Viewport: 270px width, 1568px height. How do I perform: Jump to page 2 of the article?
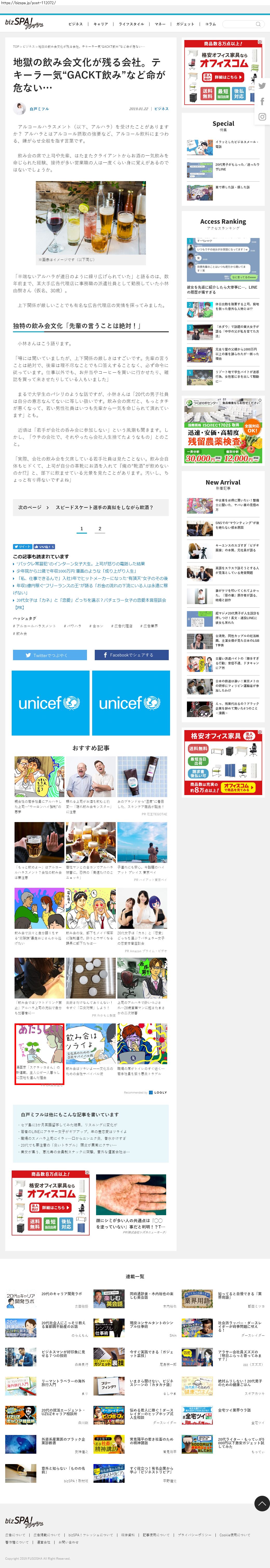pos(100,528)
